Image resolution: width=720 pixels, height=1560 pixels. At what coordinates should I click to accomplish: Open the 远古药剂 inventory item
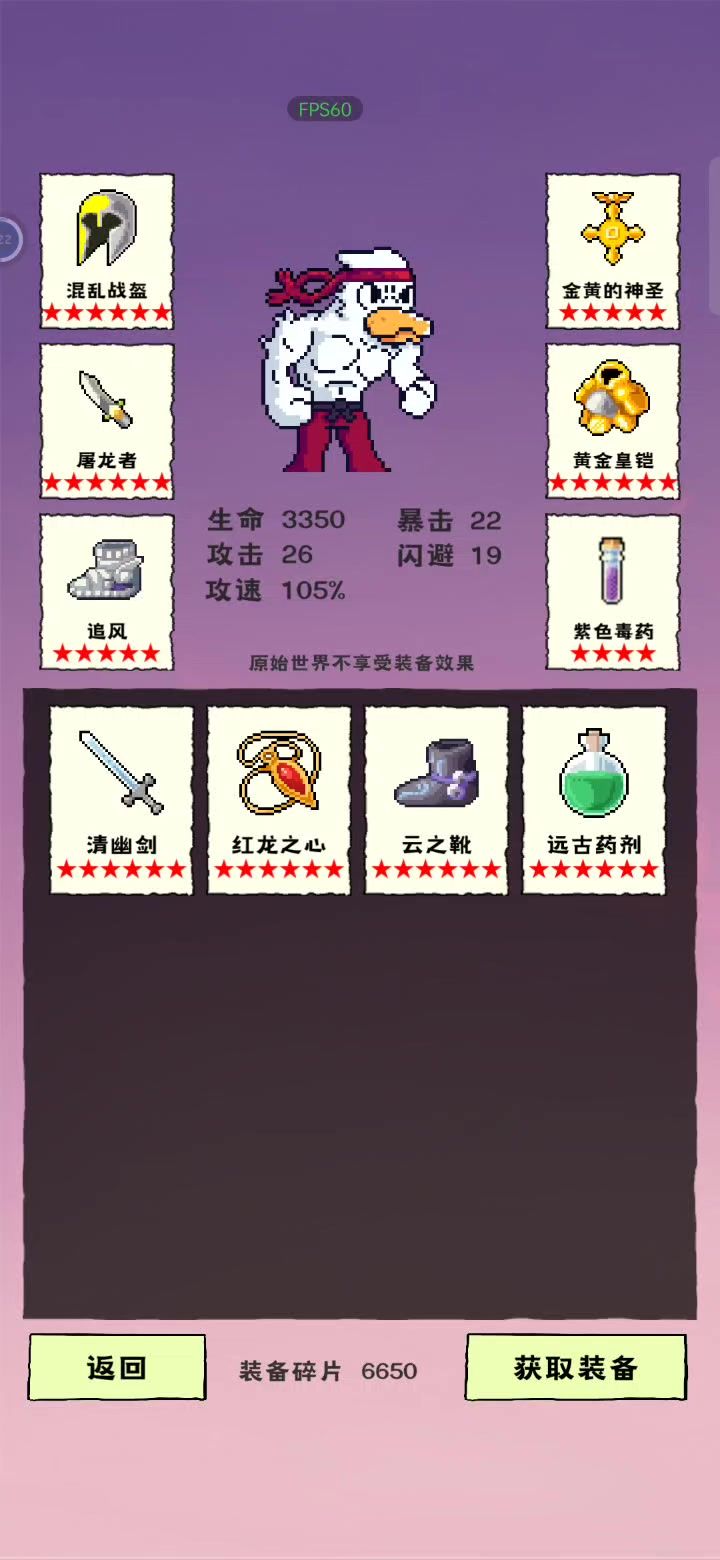tap(594, 799)
